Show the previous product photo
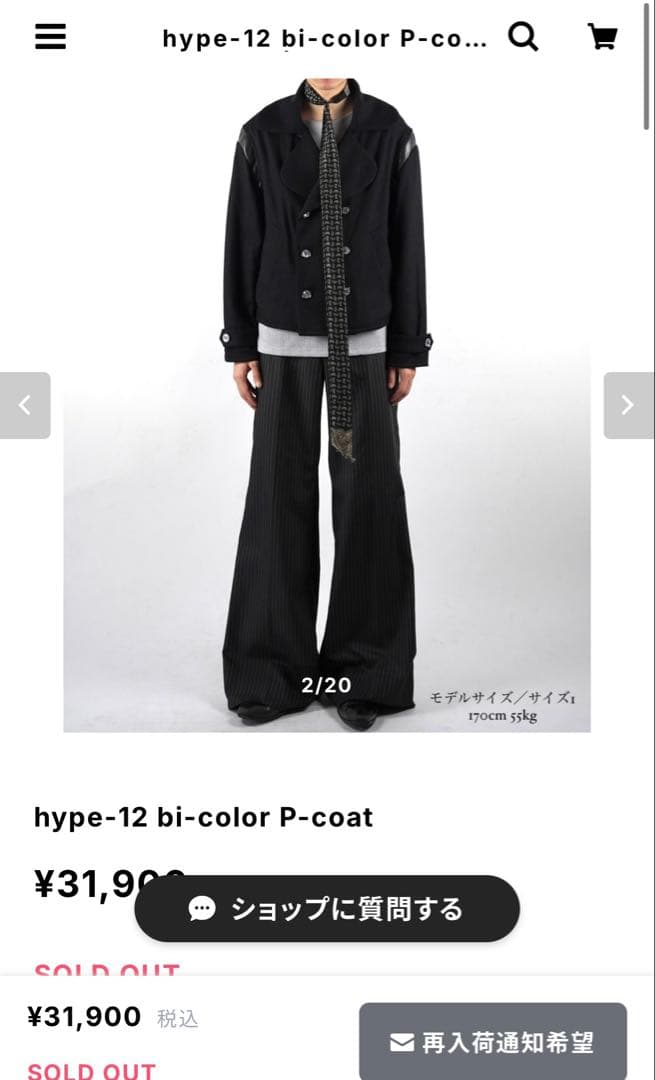 [25, 405]
